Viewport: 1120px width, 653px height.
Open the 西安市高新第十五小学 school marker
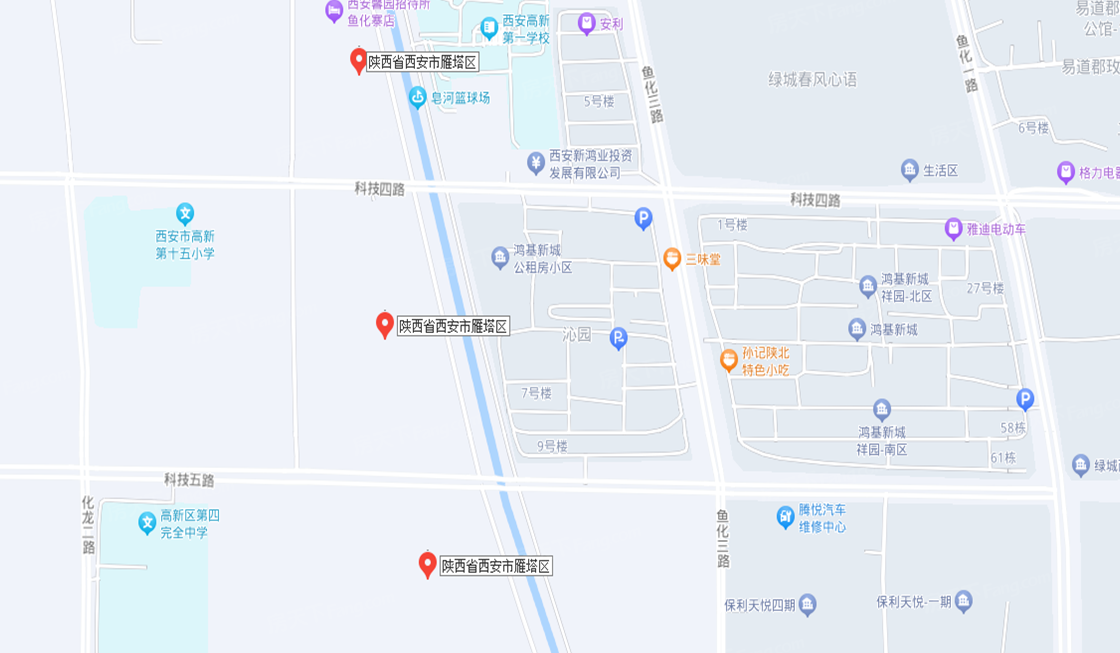(x=184, y=213)
